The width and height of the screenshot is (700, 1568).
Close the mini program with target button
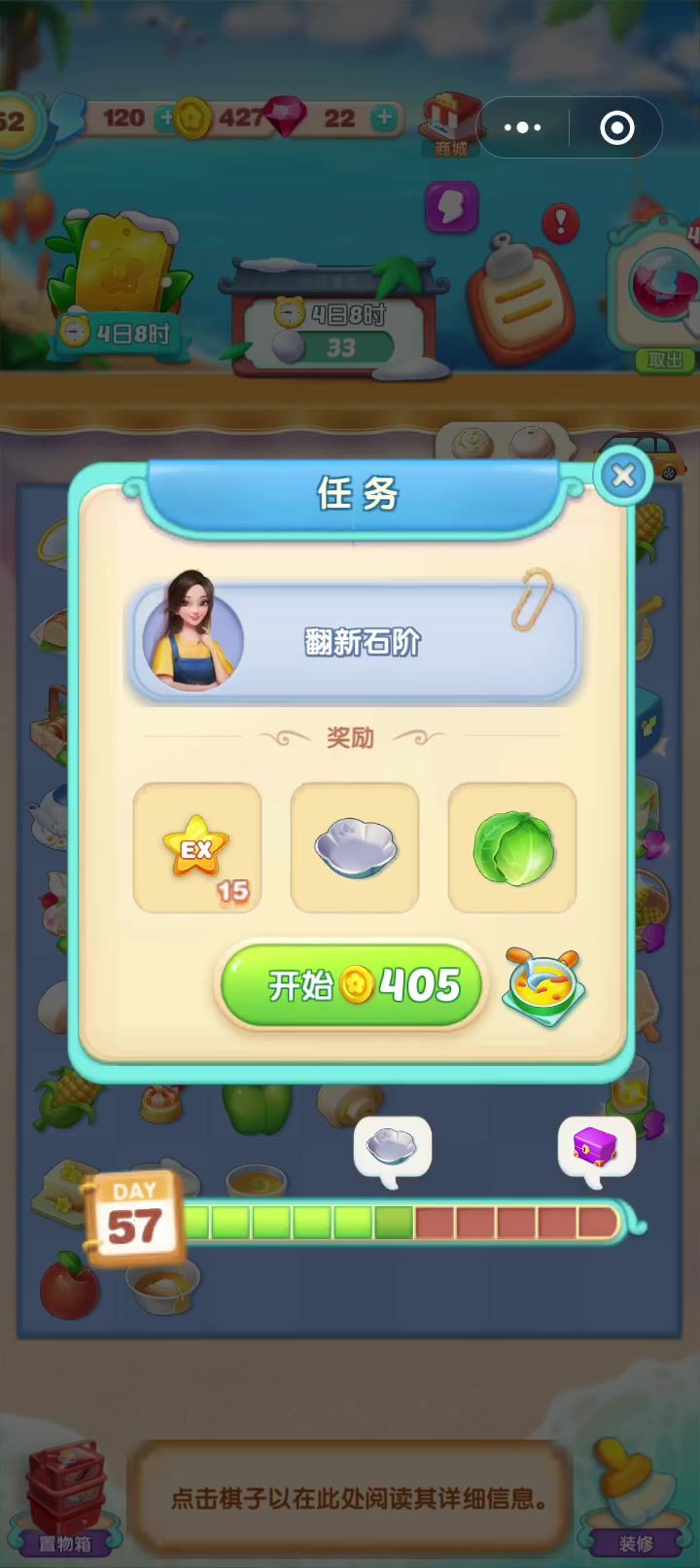click(617, 127)
